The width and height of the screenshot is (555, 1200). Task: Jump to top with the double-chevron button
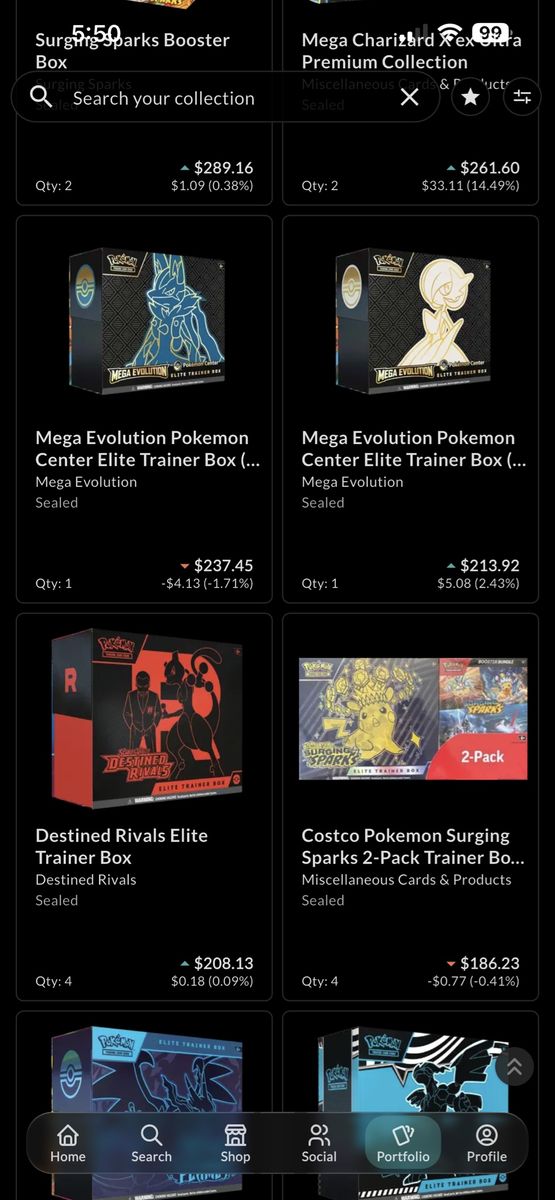pos(514,1067)
